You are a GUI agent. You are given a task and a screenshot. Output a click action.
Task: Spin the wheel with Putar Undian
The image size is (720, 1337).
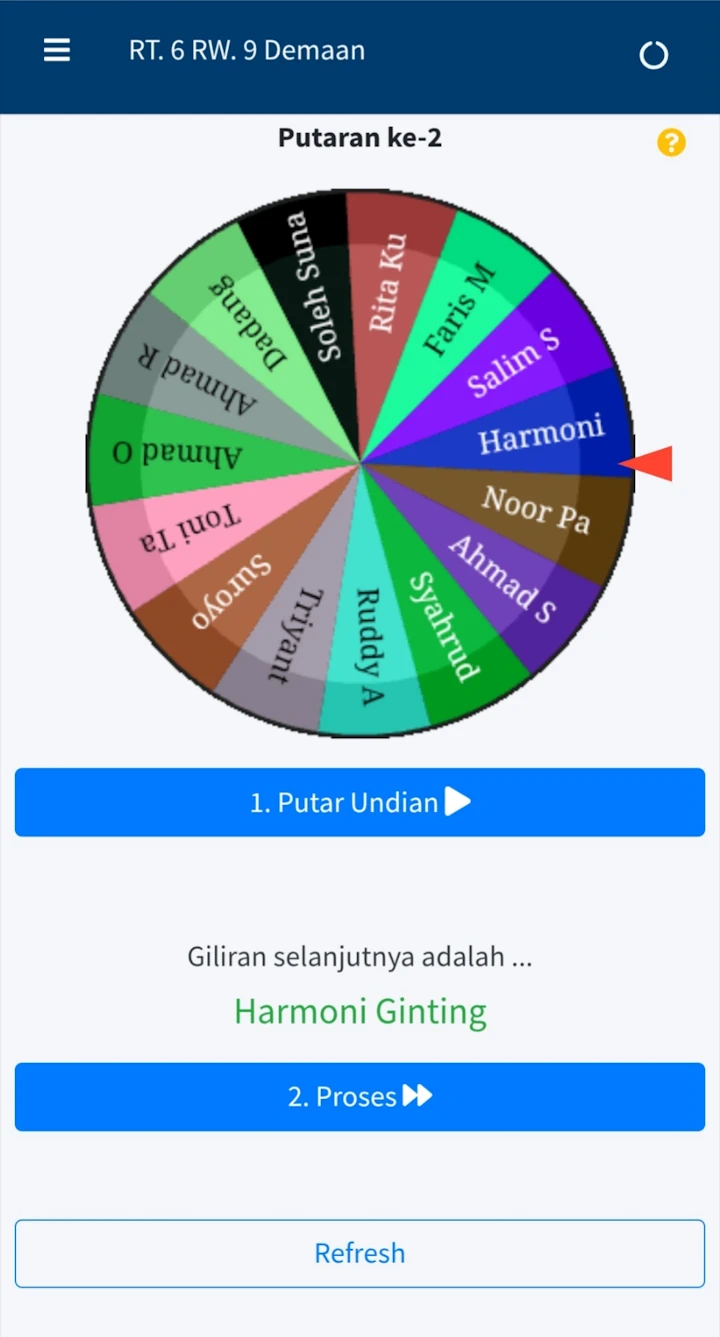pos(360,802)
